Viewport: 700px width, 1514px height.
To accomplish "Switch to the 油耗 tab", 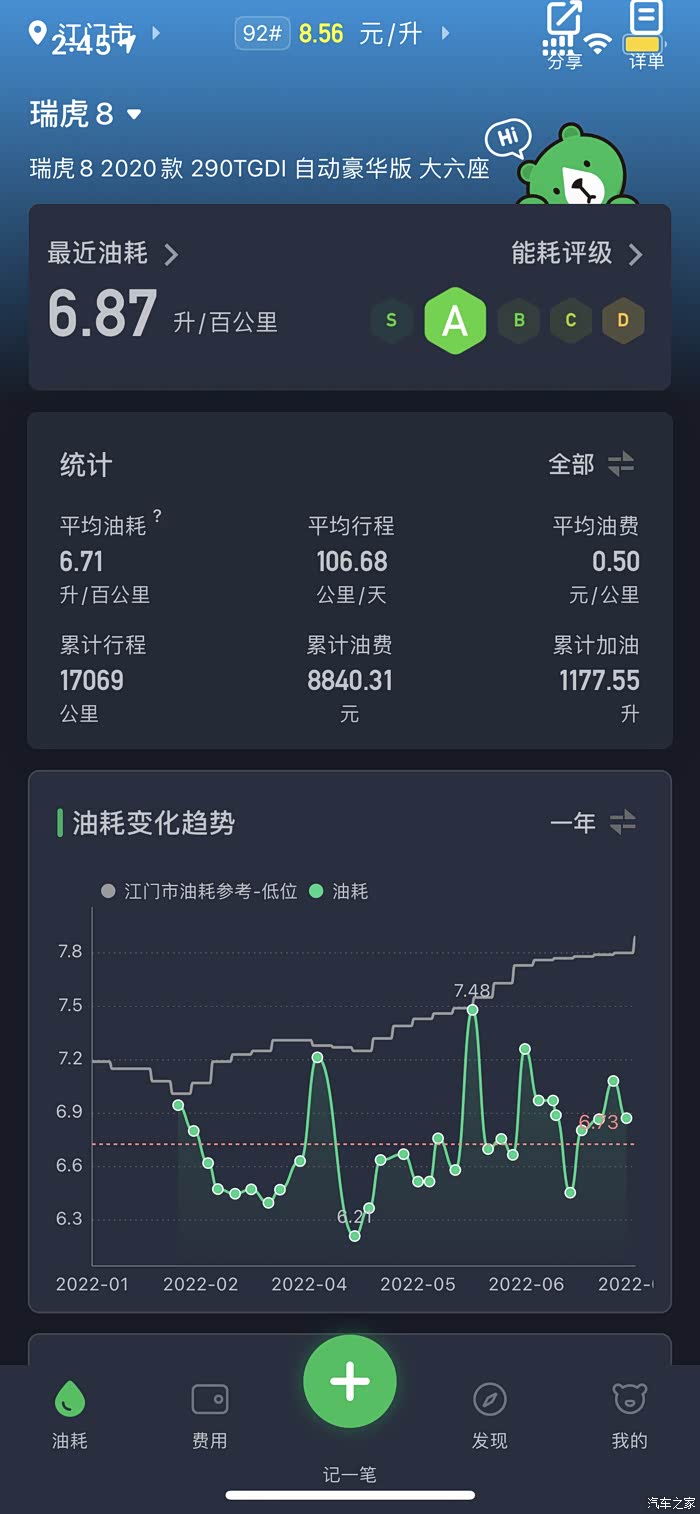I will pyautogui.click(x=70, y=1414).
